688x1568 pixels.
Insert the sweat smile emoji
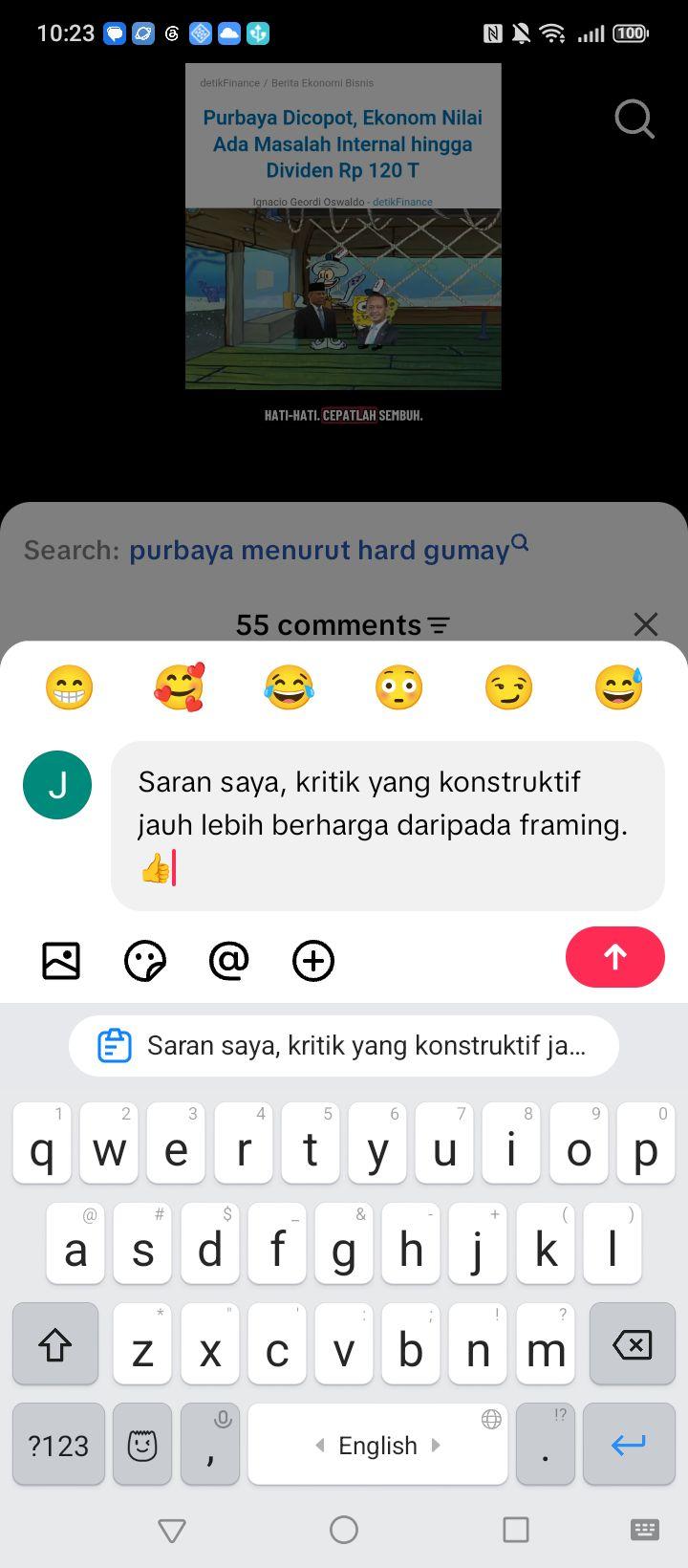tap(618, 687)
